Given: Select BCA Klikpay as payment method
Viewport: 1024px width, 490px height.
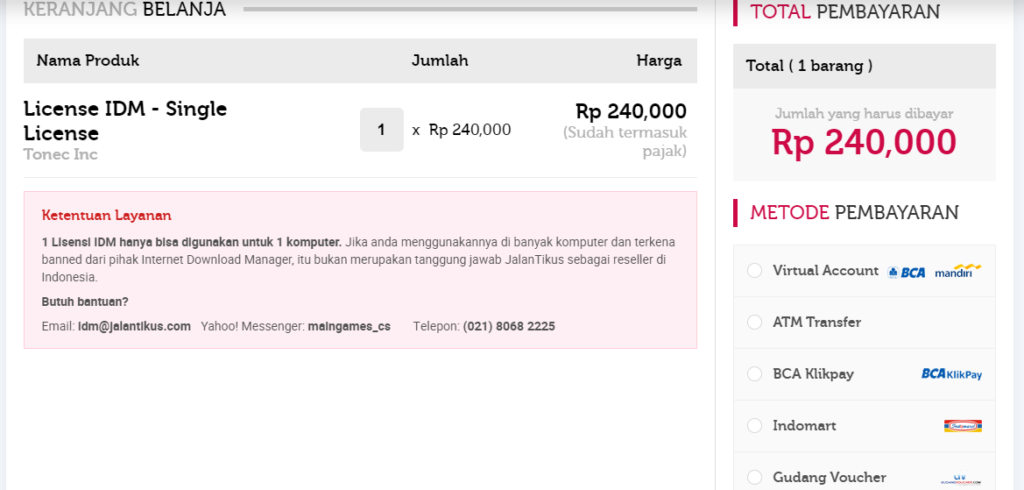Looking at the screenshot, I should point(755,374).
